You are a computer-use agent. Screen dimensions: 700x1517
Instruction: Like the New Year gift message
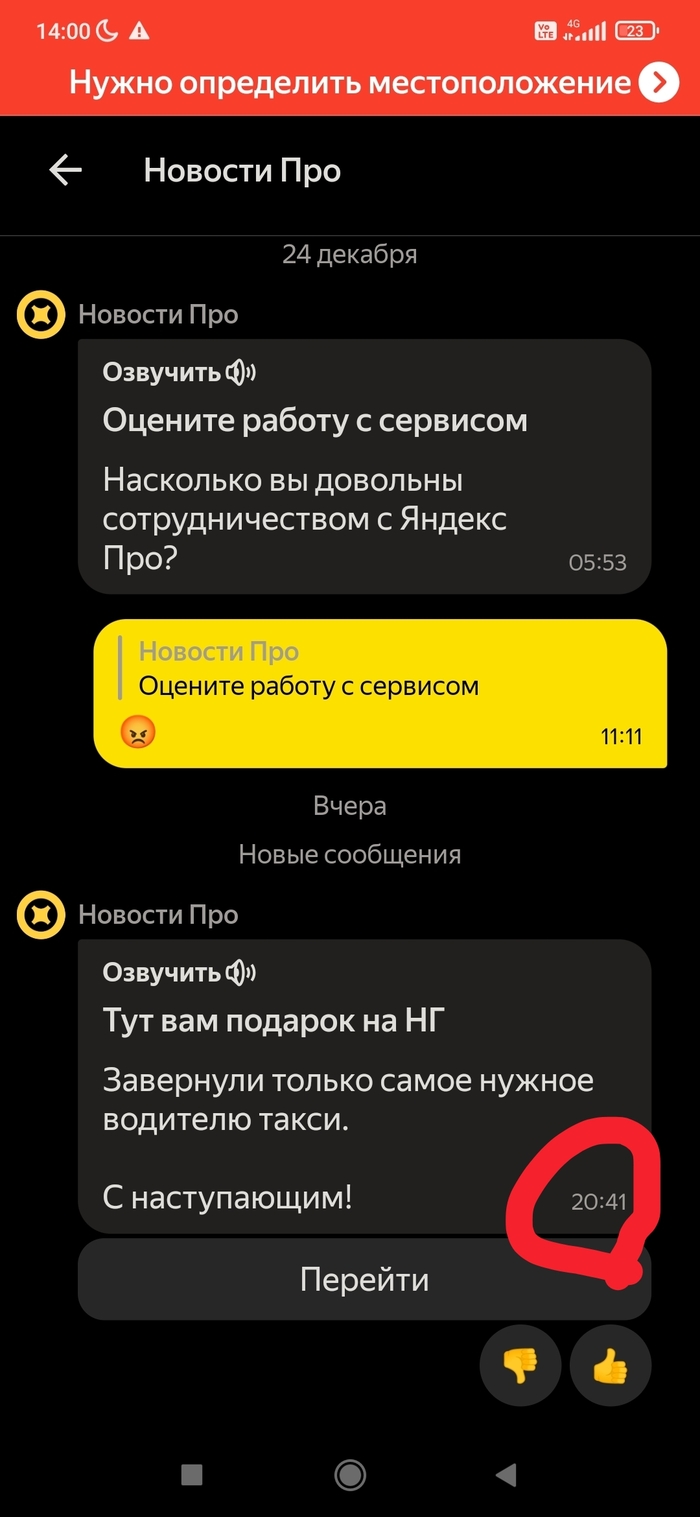[x=610, y=1366]
